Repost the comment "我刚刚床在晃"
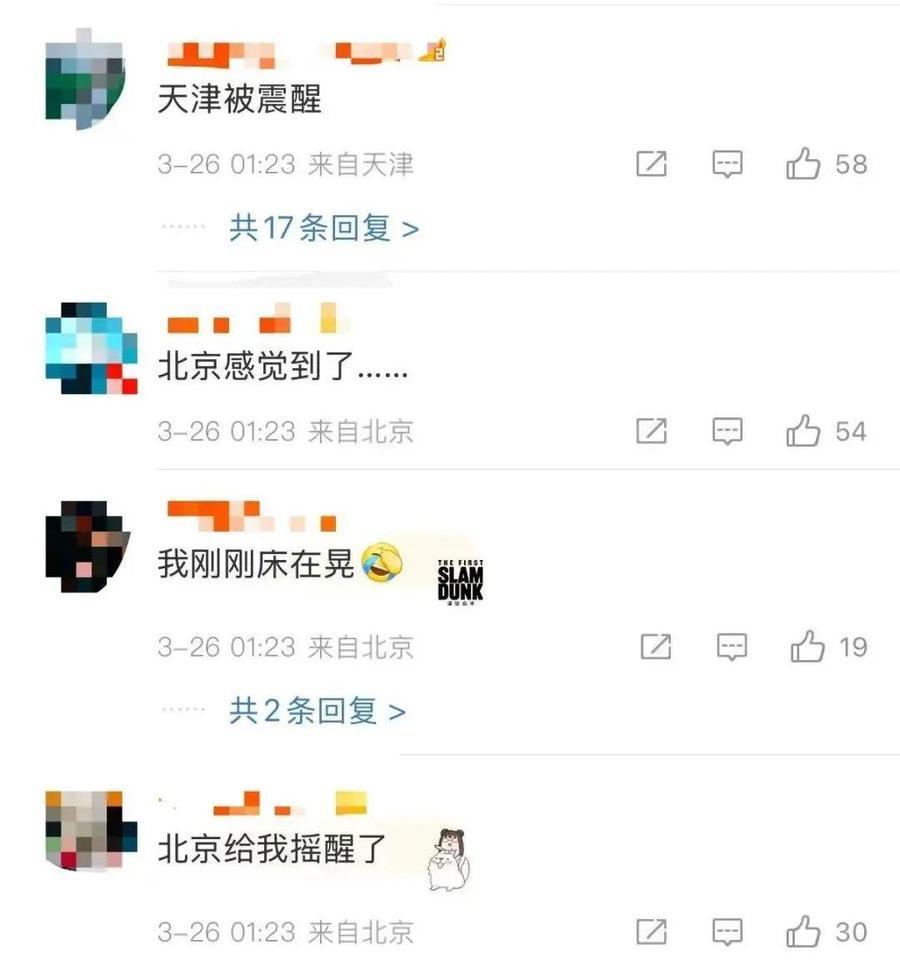This screenshot has width=900, height=975. (x=655, y=647)
